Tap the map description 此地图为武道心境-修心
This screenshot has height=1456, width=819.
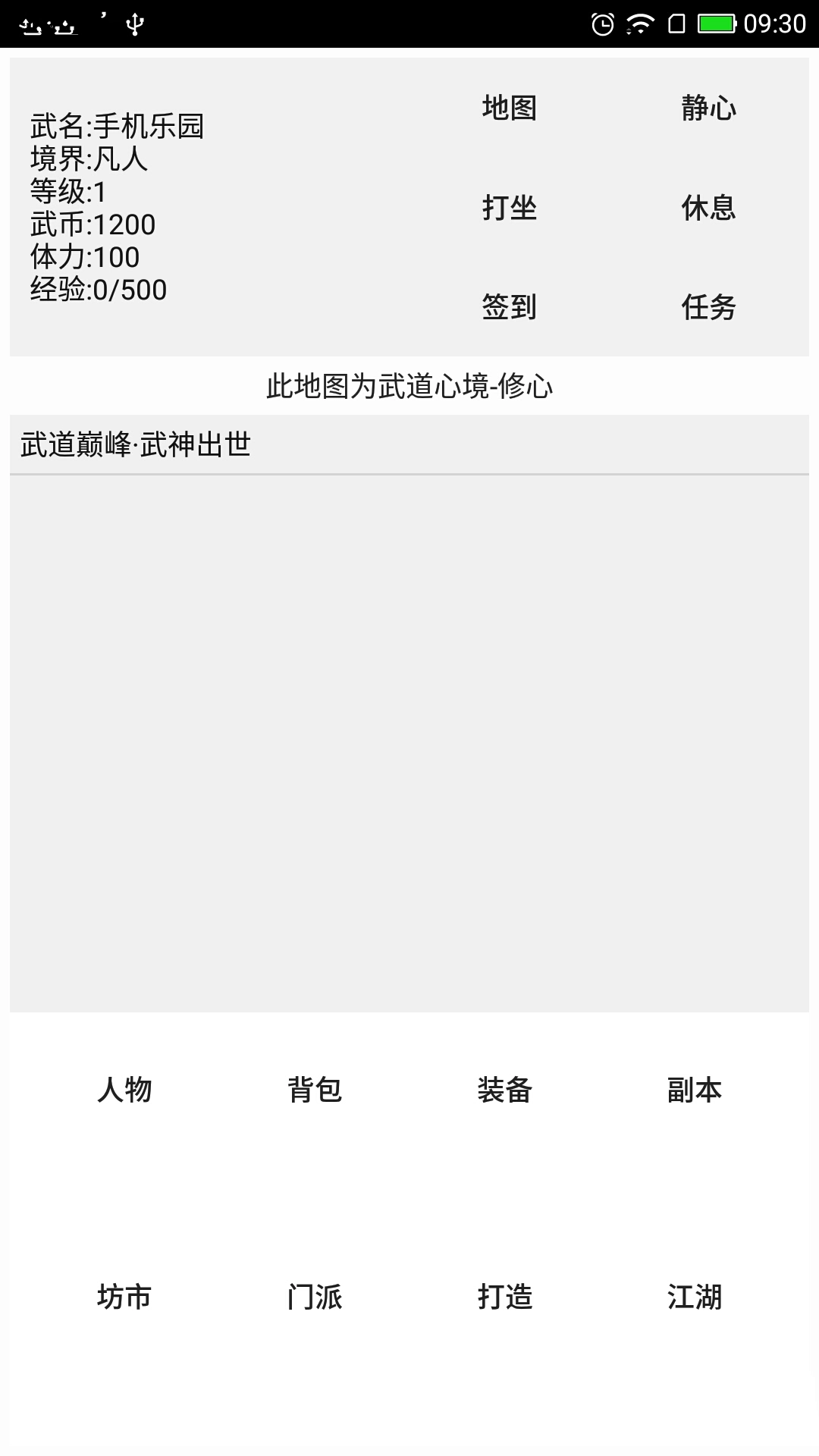tap(409, 385)
